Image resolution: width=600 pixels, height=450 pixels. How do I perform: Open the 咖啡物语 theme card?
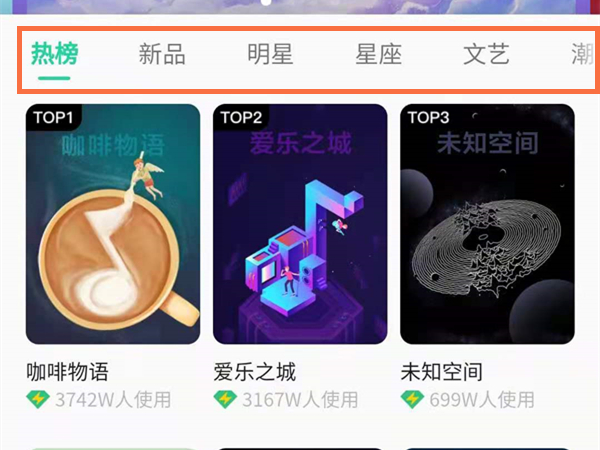pyautogui.click(x=113, y=224)
